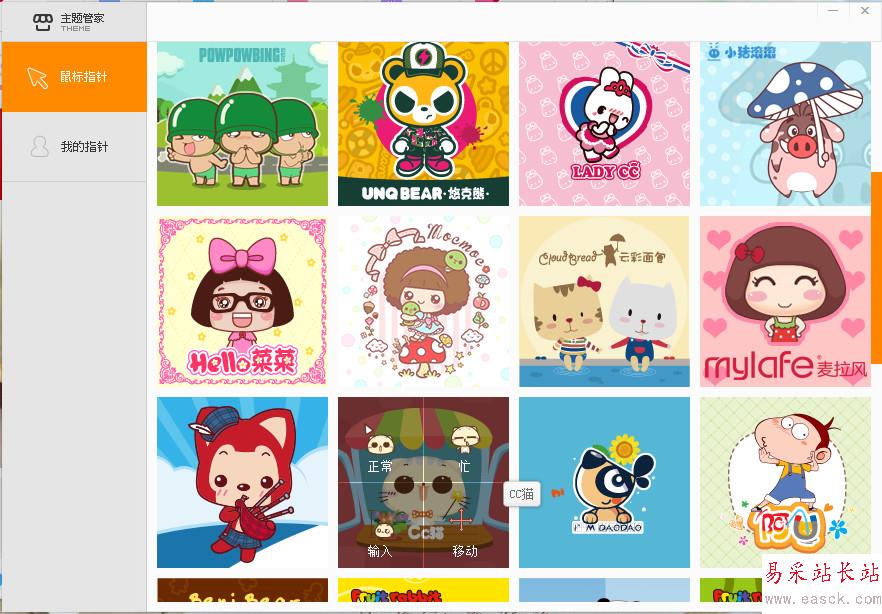Close the theme manager window
The height and width of the screenshot is (614, 882).
point(865,11)
